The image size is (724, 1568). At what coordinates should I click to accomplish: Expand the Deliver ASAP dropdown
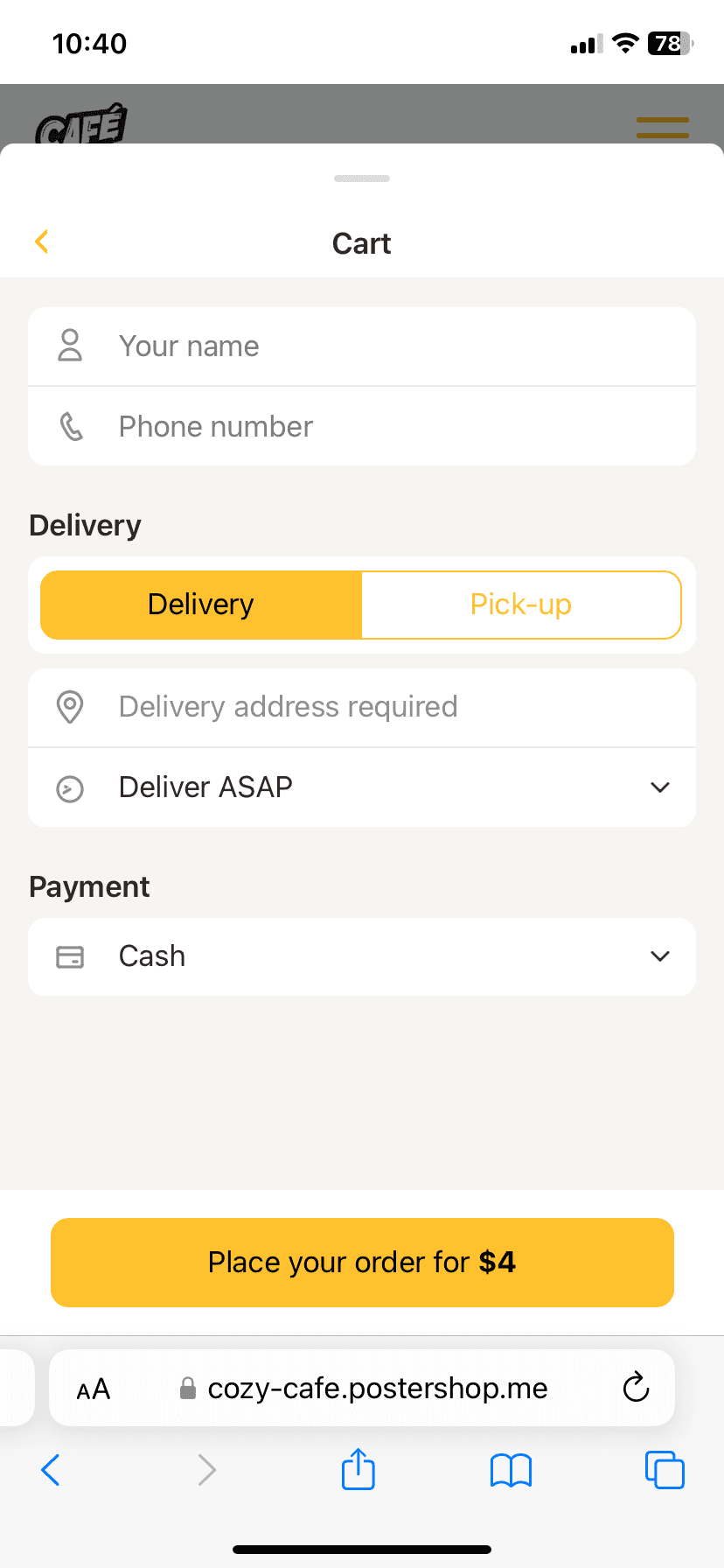pos(362,787)
